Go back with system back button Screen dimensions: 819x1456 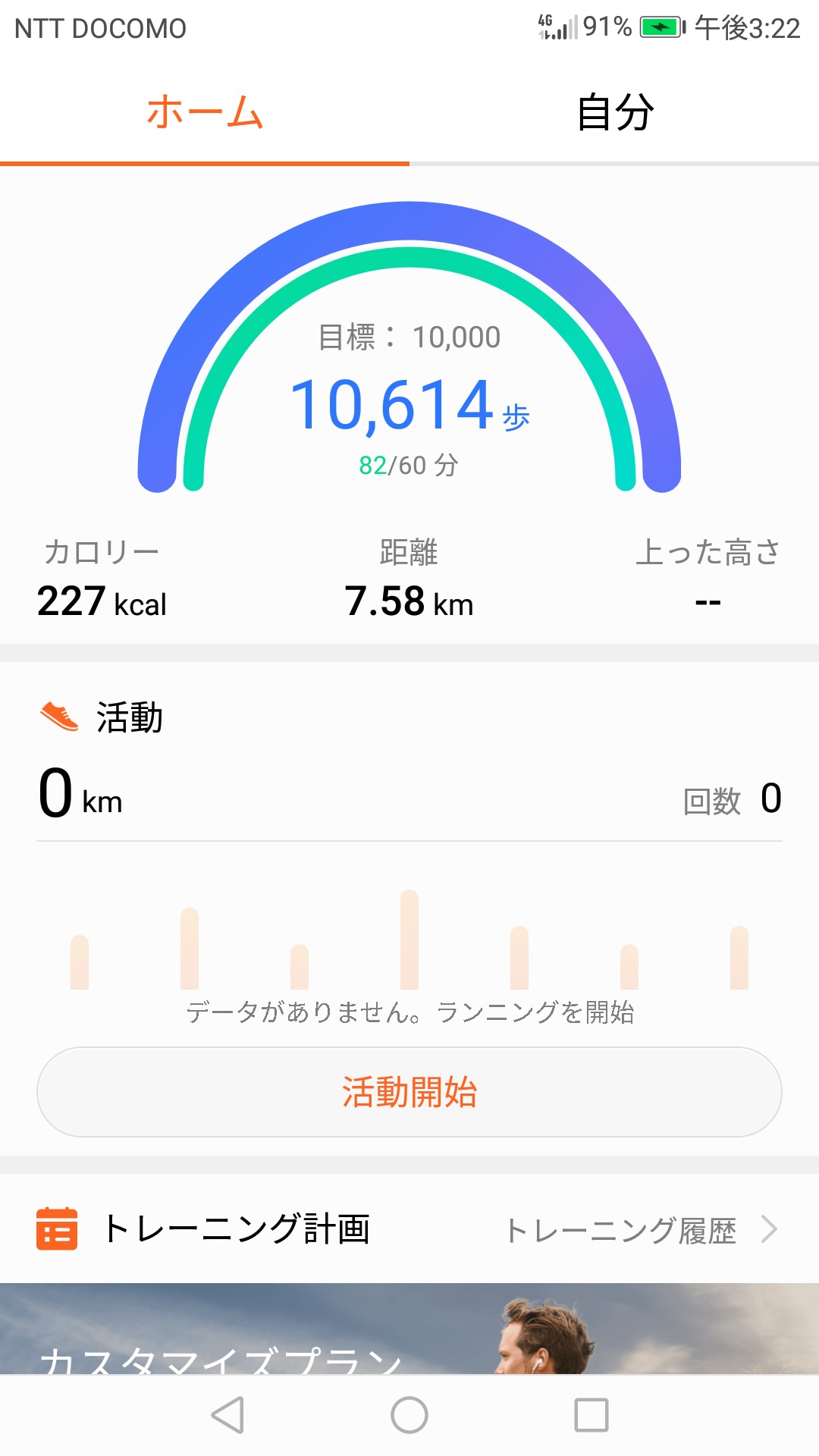pos(227,1415)
